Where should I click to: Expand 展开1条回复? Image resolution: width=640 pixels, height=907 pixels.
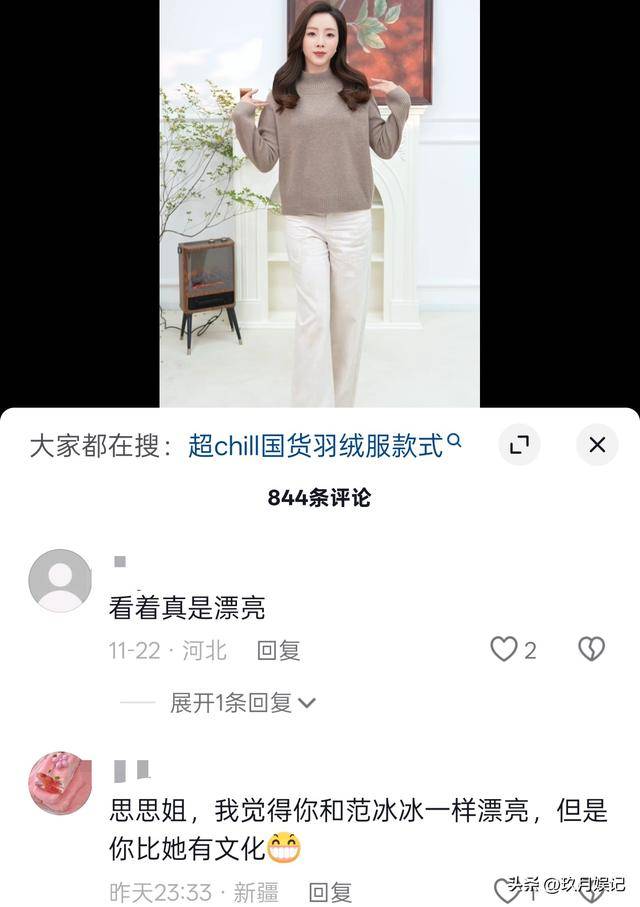242,703
